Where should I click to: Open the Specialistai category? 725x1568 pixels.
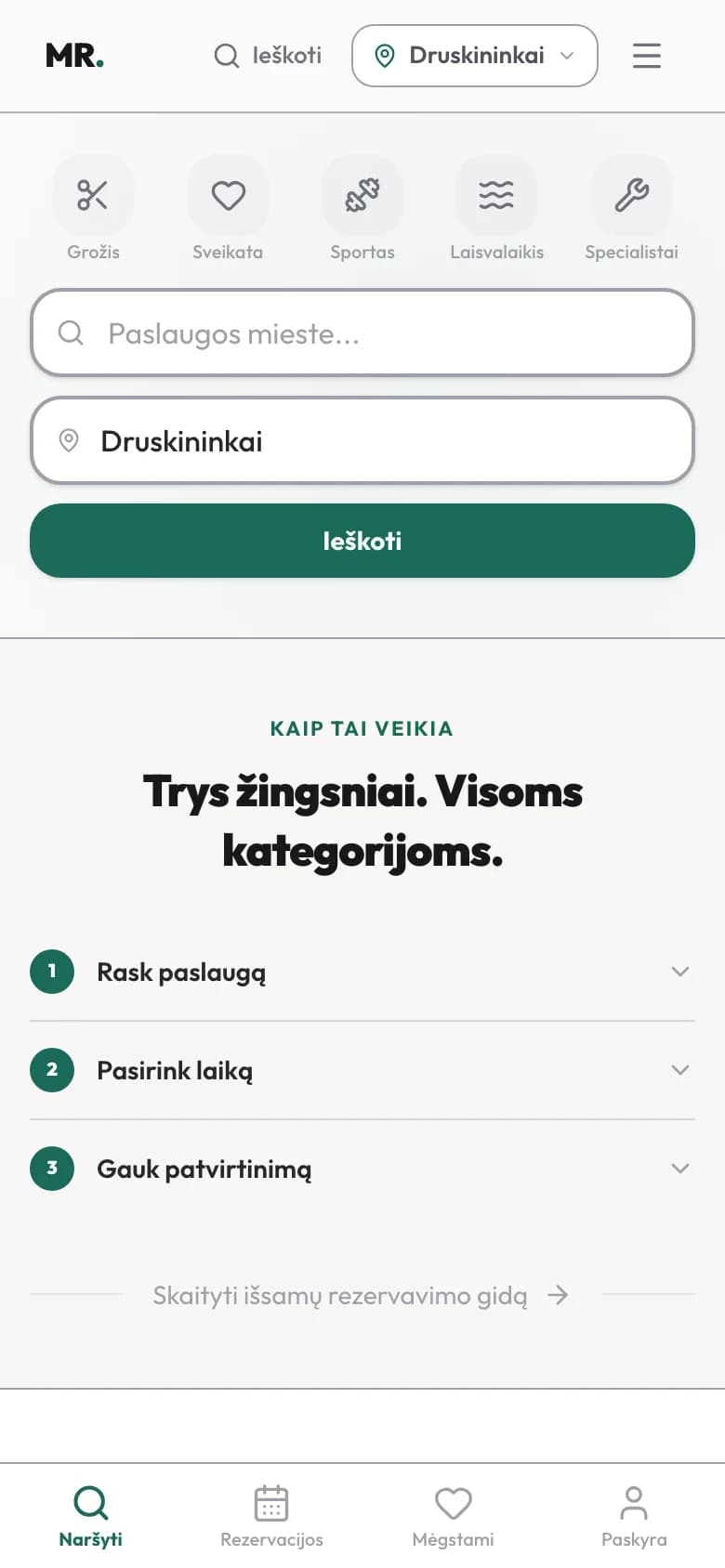pyautogui.click(x=631, y=209)
